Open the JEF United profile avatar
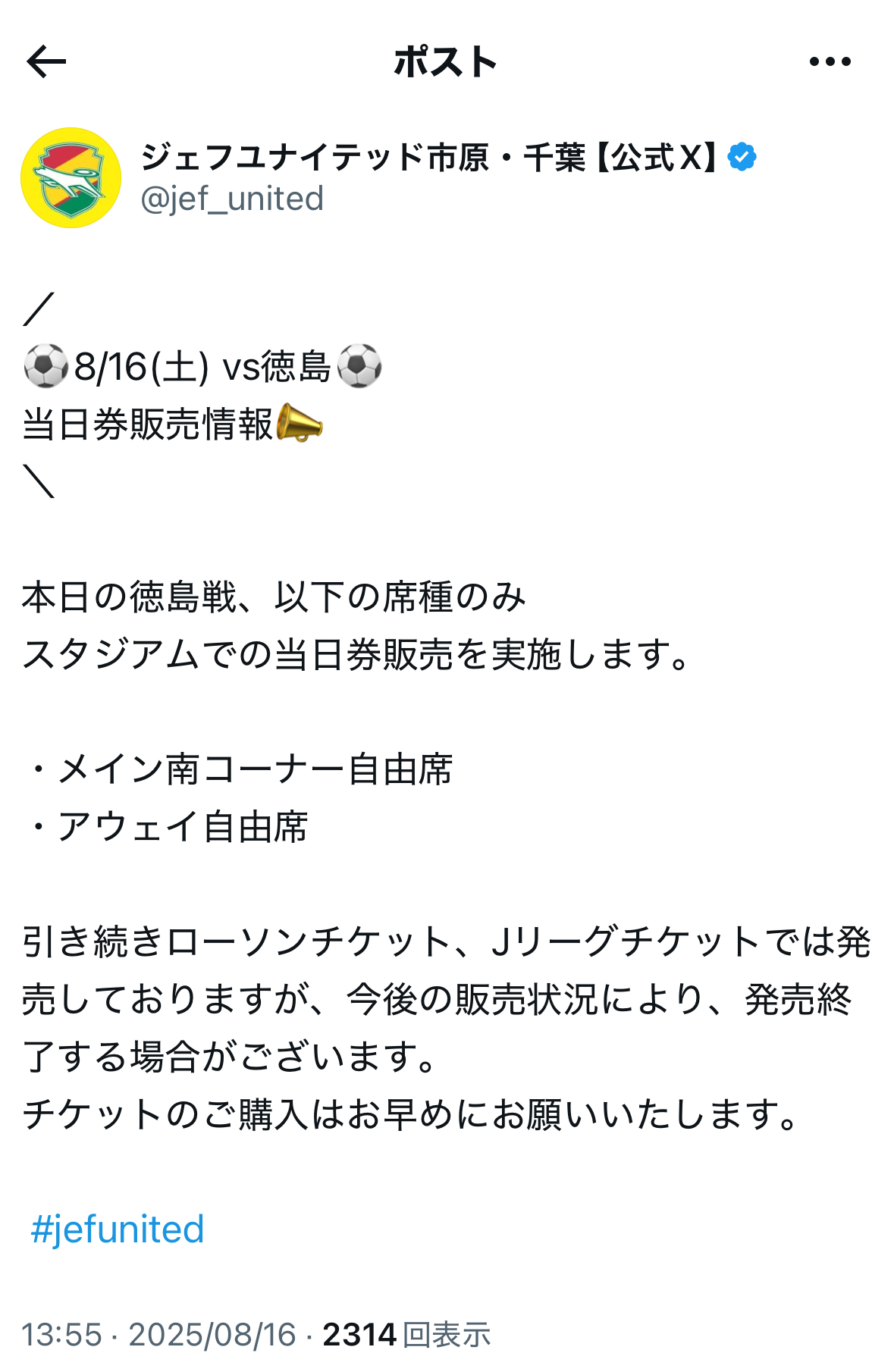 pos(71,178)
